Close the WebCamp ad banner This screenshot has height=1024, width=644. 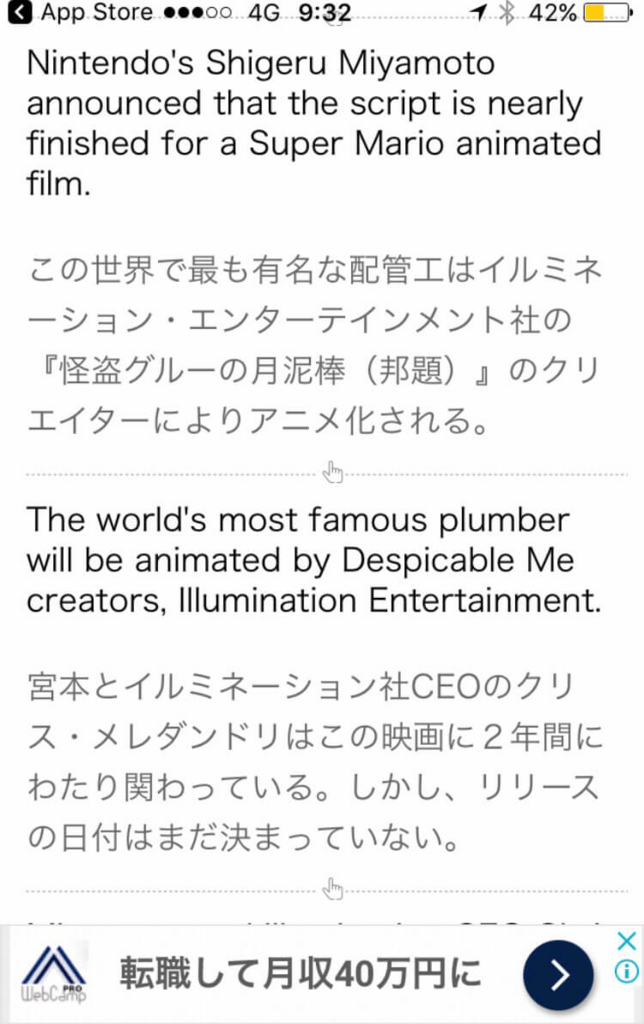pos(626,941)
